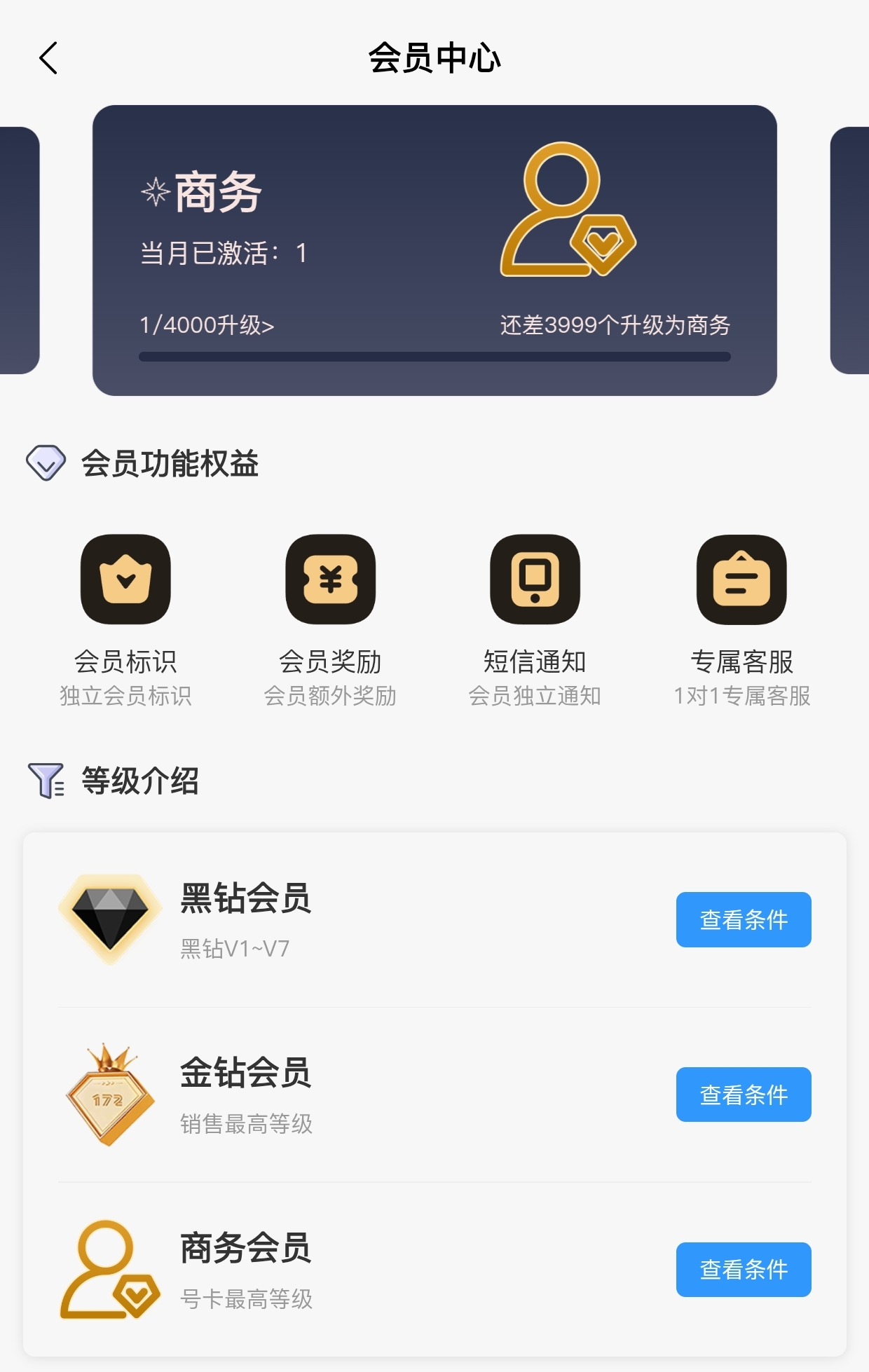Viewport: 869px width, 1372px height.
Task: Go back from 会员中心
Action: coord(48,58)
